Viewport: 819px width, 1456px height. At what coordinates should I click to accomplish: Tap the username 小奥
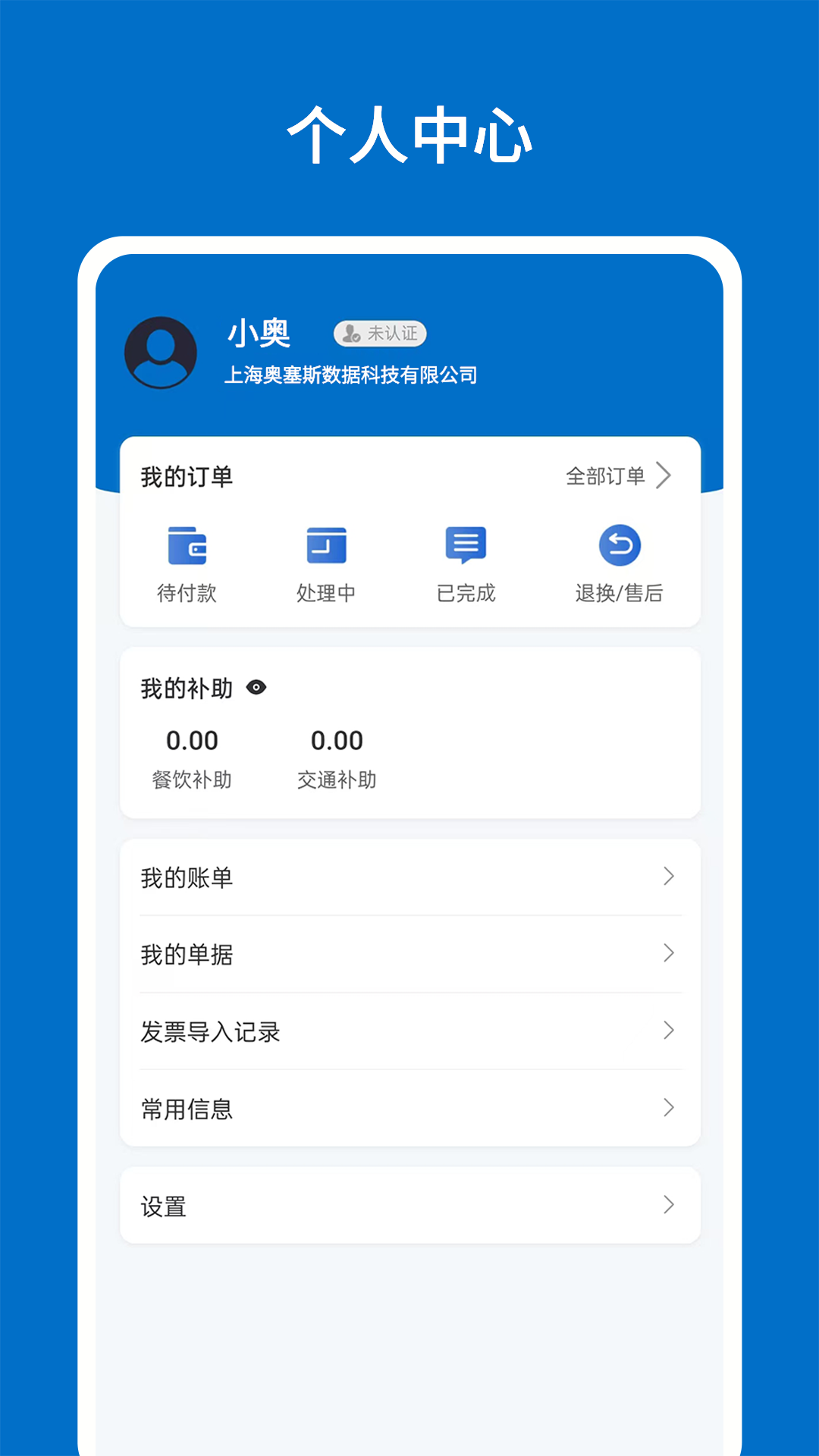point(261,332)
